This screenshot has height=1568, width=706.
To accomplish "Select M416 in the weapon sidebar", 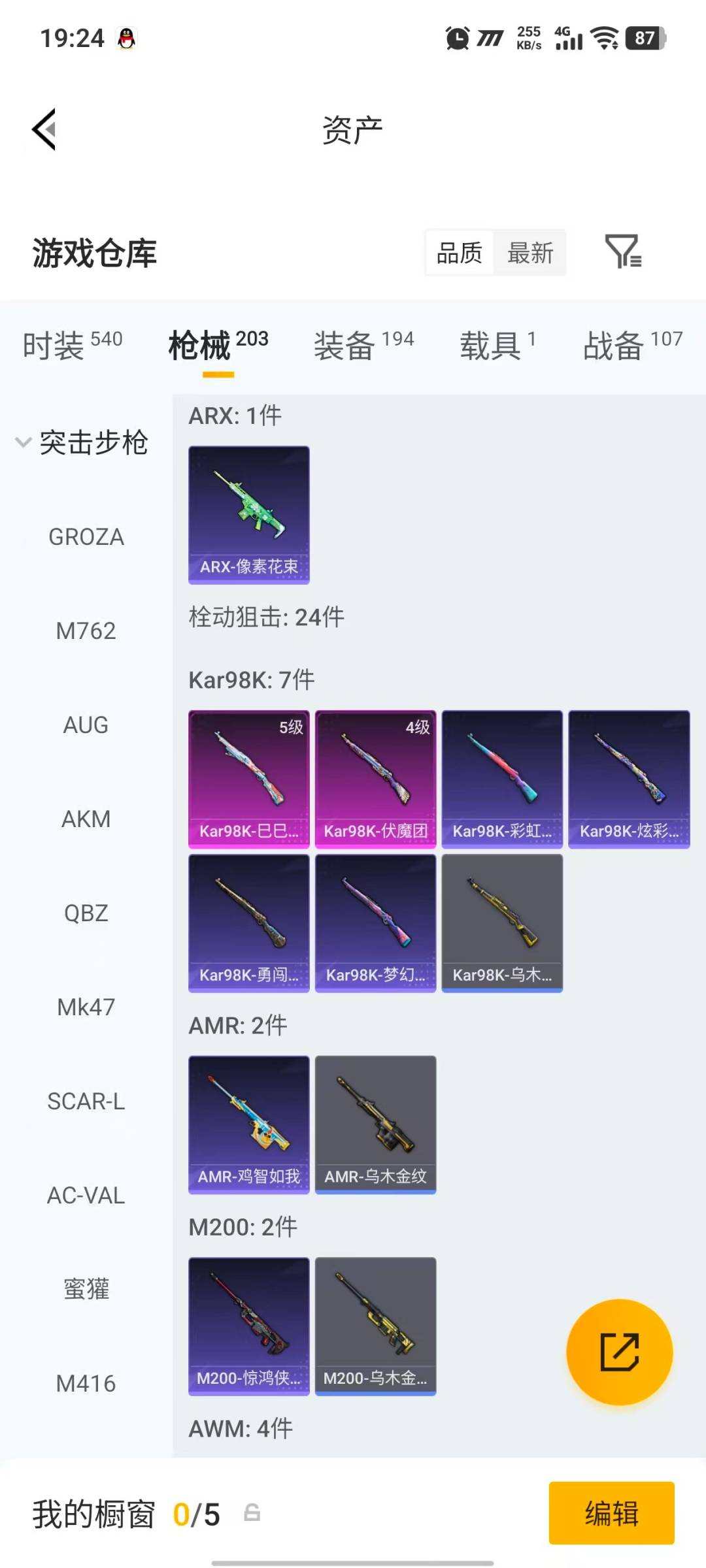I will pos(86,1382).
